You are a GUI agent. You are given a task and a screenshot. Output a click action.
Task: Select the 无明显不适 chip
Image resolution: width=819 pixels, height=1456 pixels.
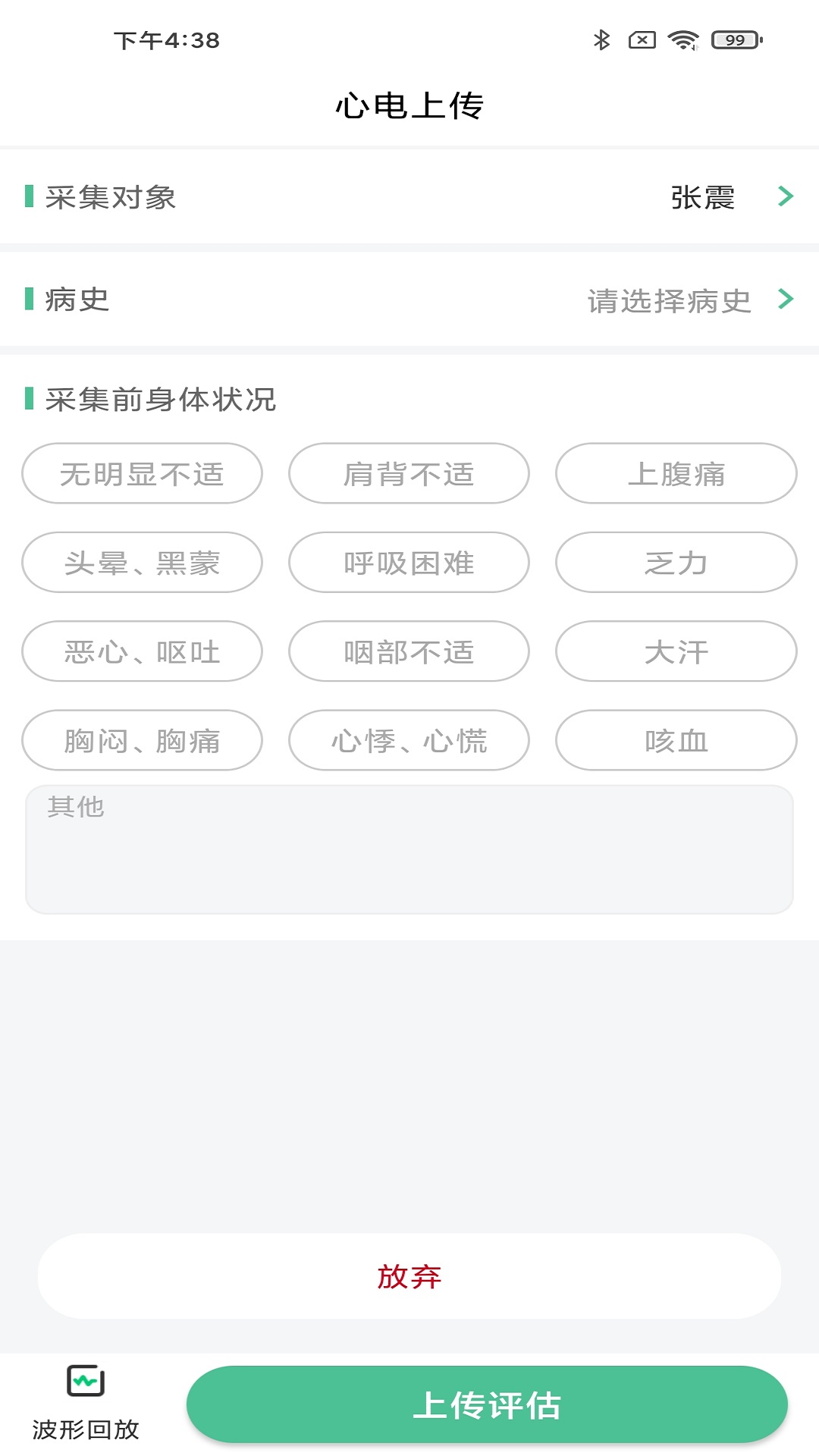[x=143, y=474]
